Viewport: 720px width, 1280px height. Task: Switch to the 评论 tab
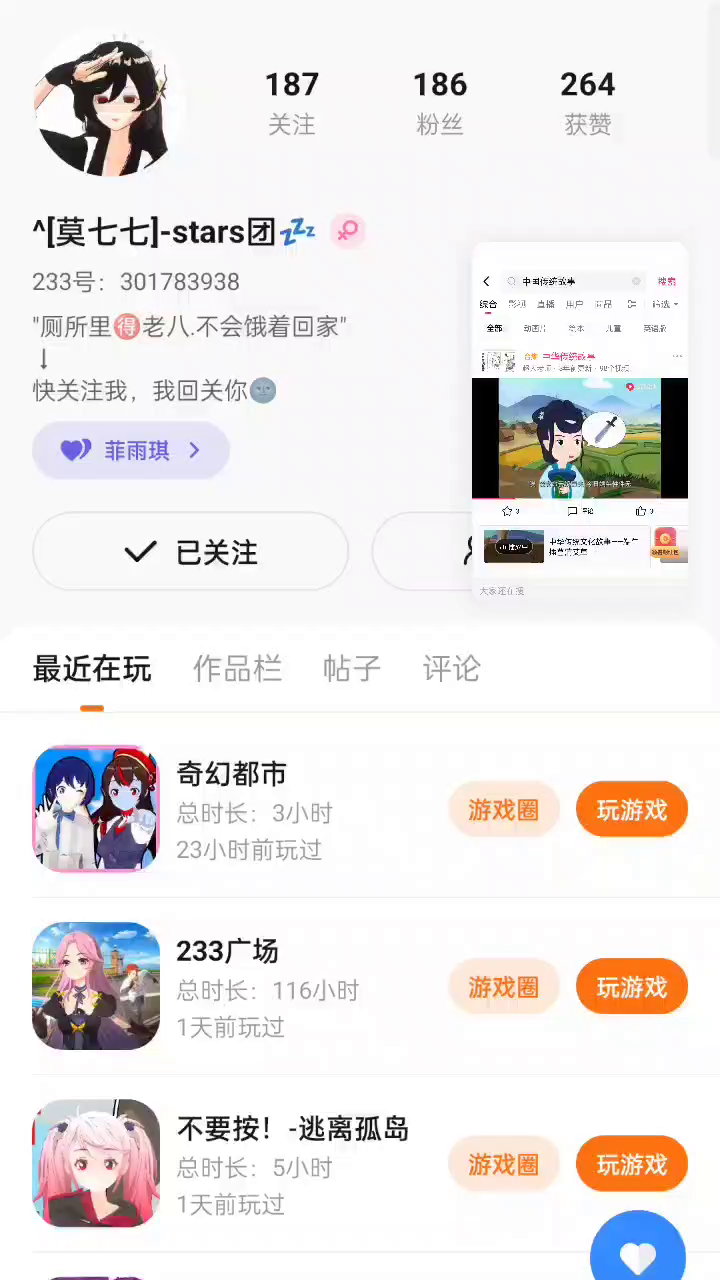pos(452,669)
